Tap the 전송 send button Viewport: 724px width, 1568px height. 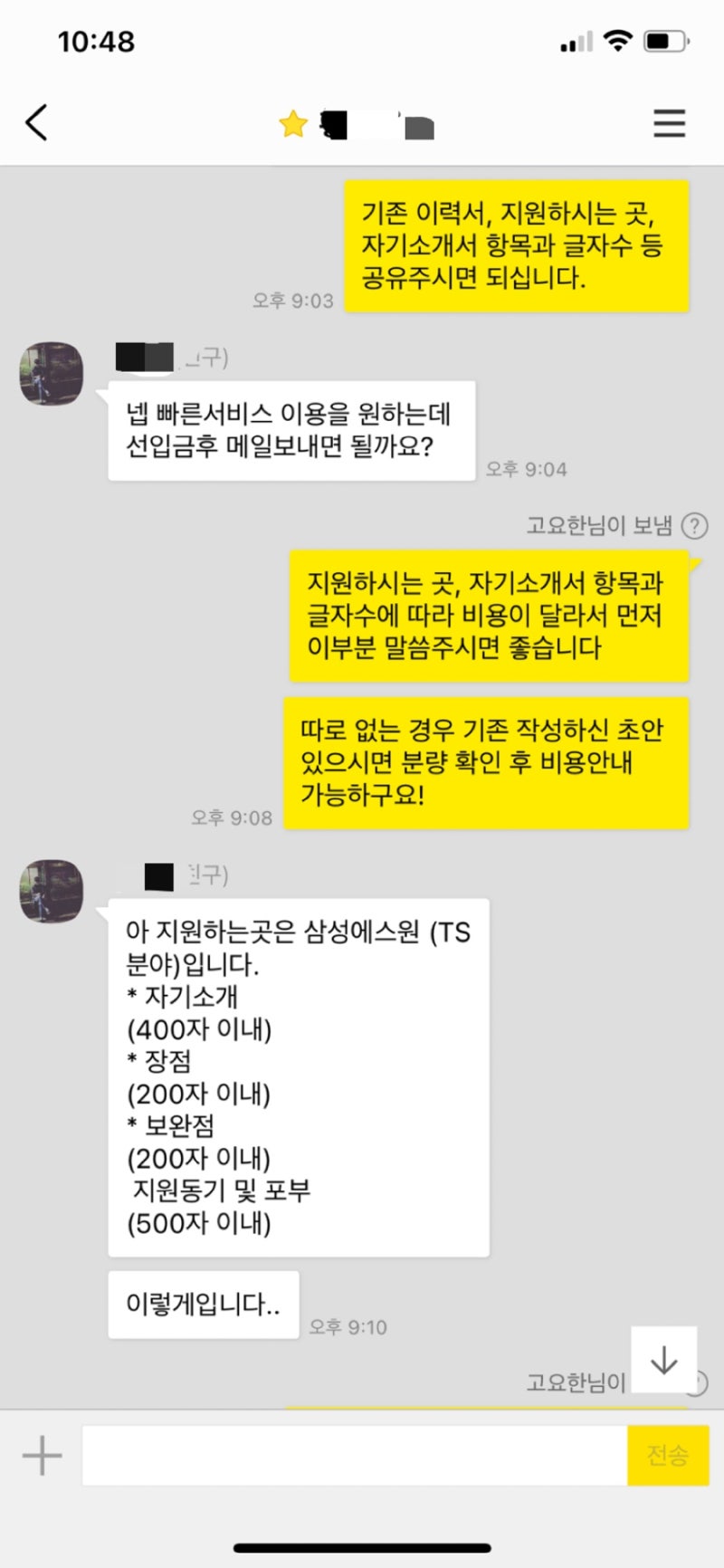668,1455
